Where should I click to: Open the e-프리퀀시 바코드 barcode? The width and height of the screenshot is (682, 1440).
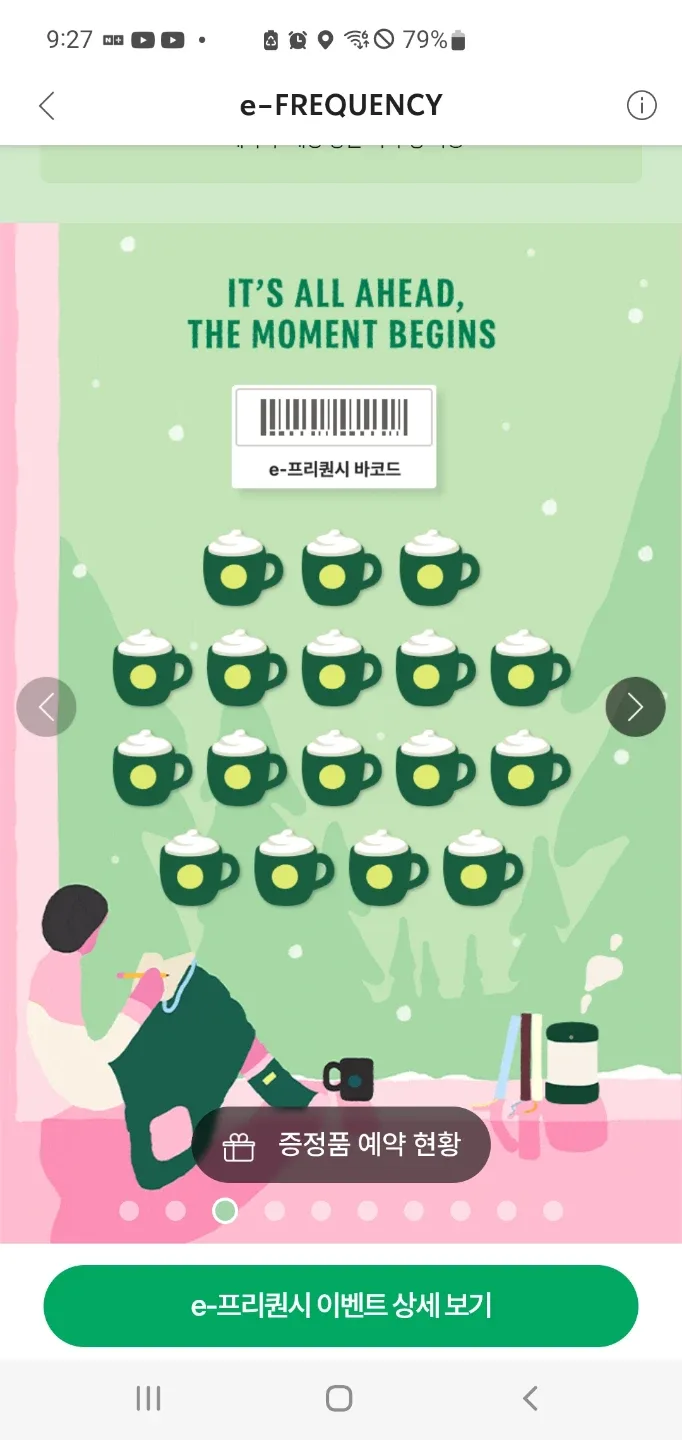[334, 437]
